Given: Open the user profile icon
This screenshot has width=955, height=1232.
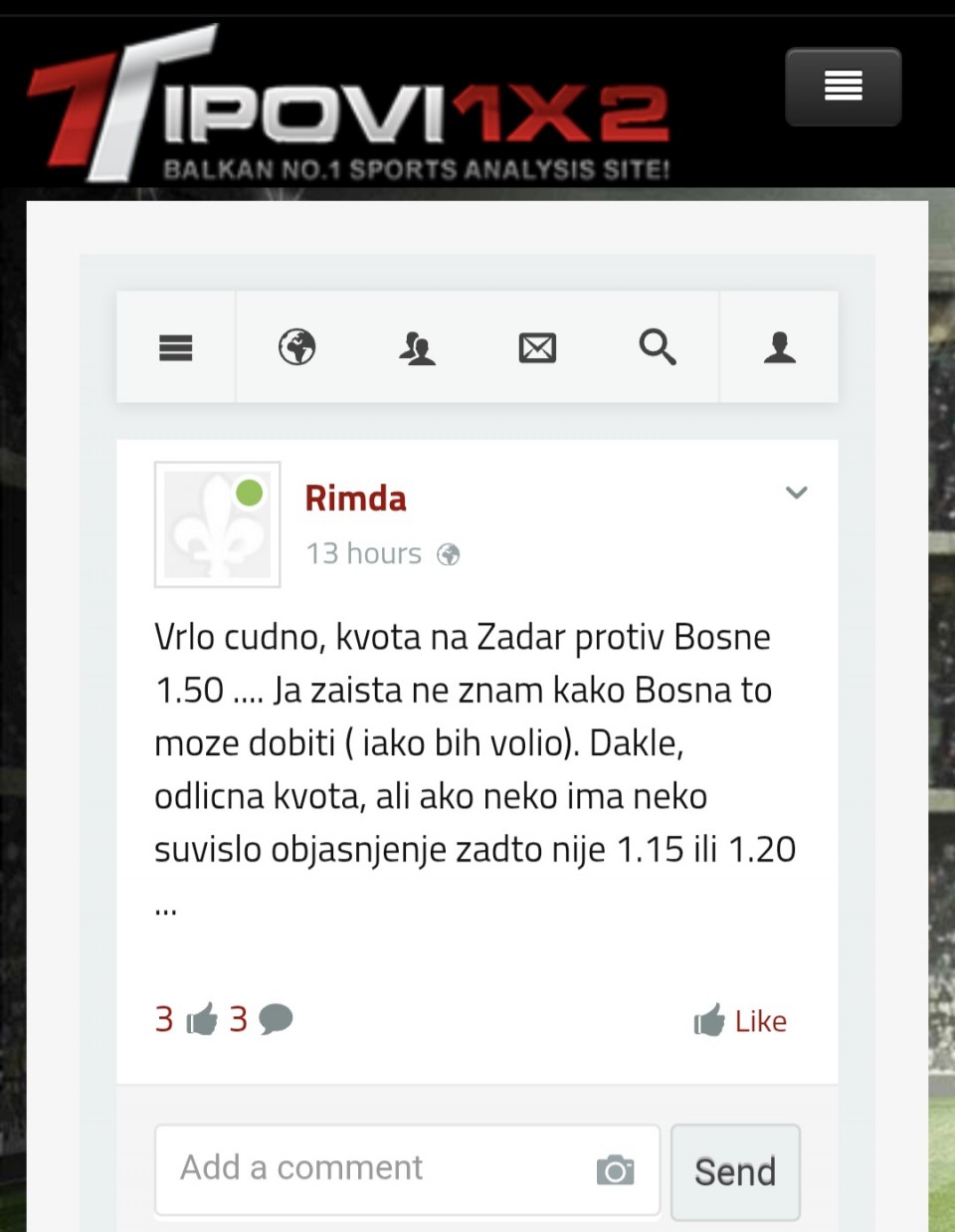Looking at the screenshot, I should click(779, 347).
